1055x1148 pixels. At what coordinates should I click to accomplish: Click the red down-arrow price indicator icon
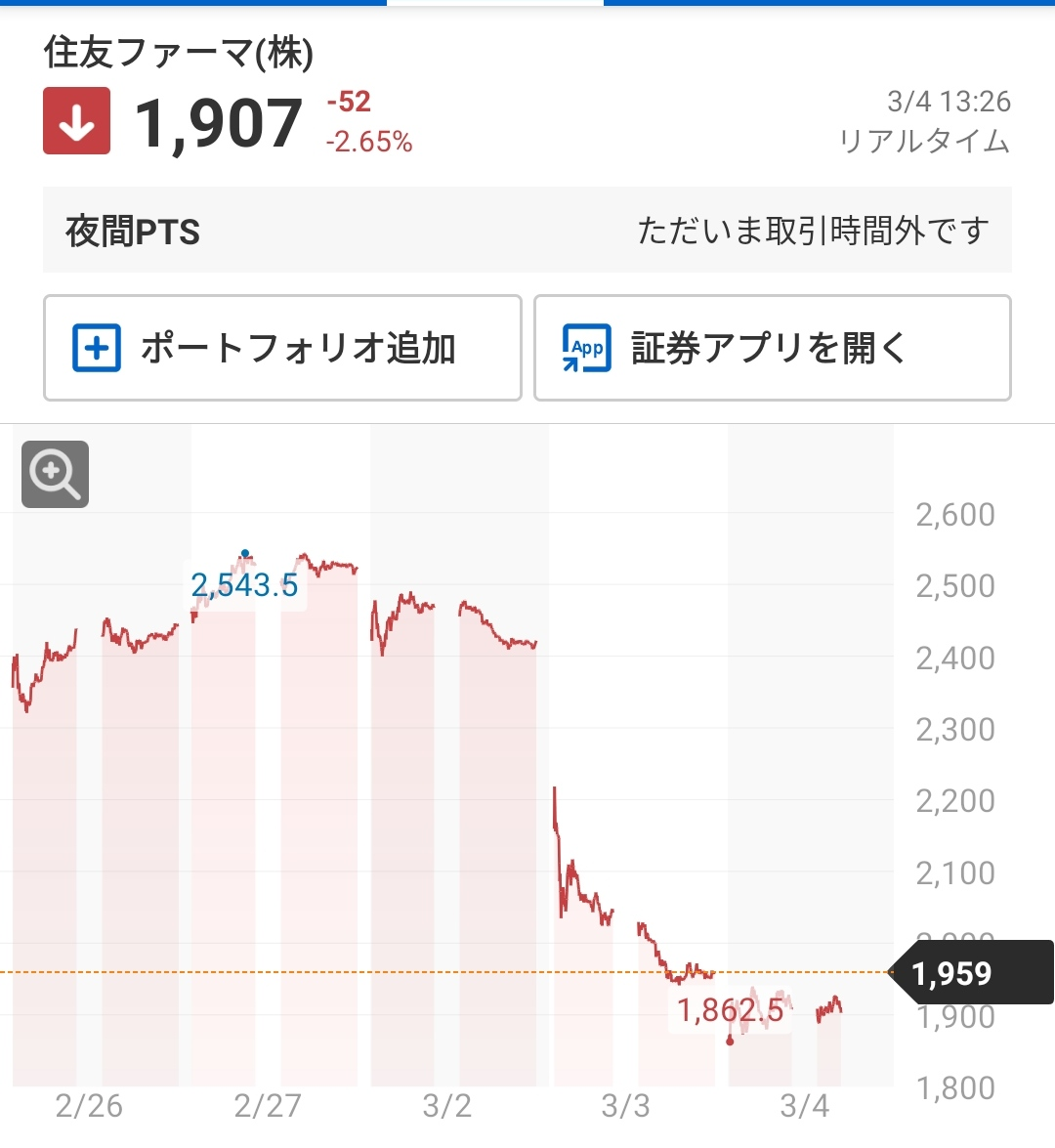76,120
